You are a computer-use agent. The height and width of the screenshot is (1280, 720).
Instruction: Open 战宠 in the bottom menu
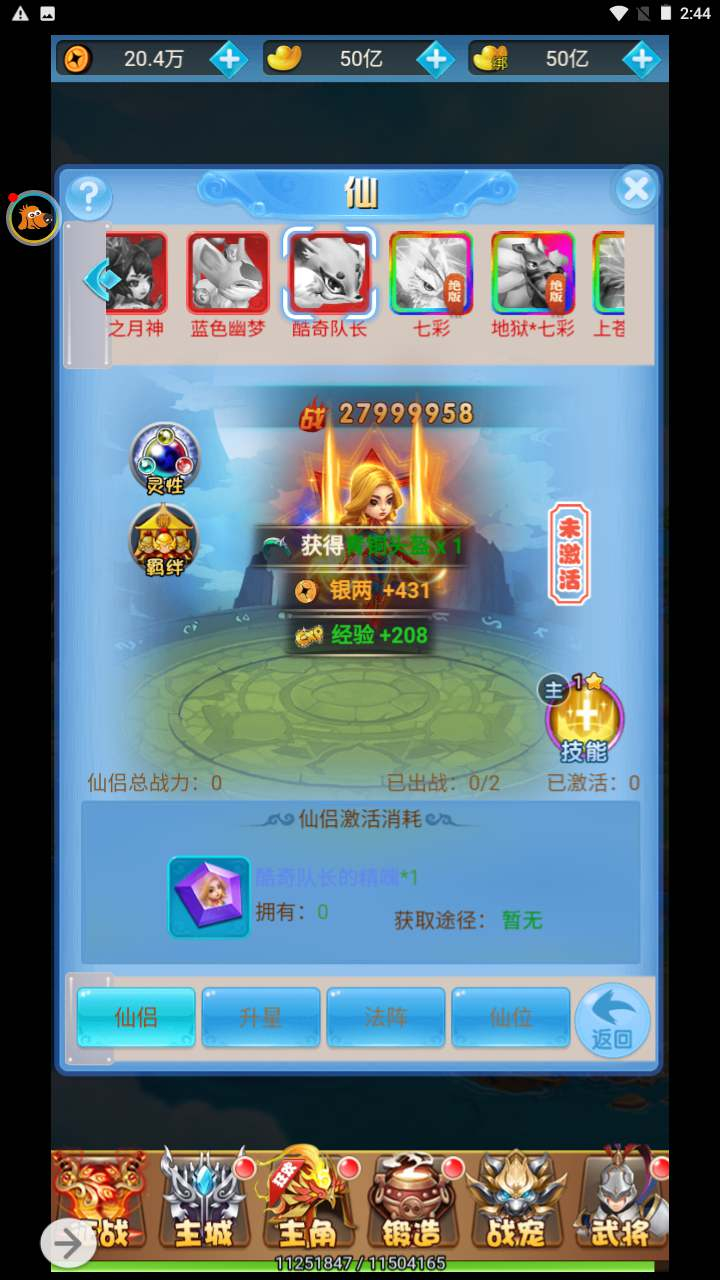point(517,1202)
